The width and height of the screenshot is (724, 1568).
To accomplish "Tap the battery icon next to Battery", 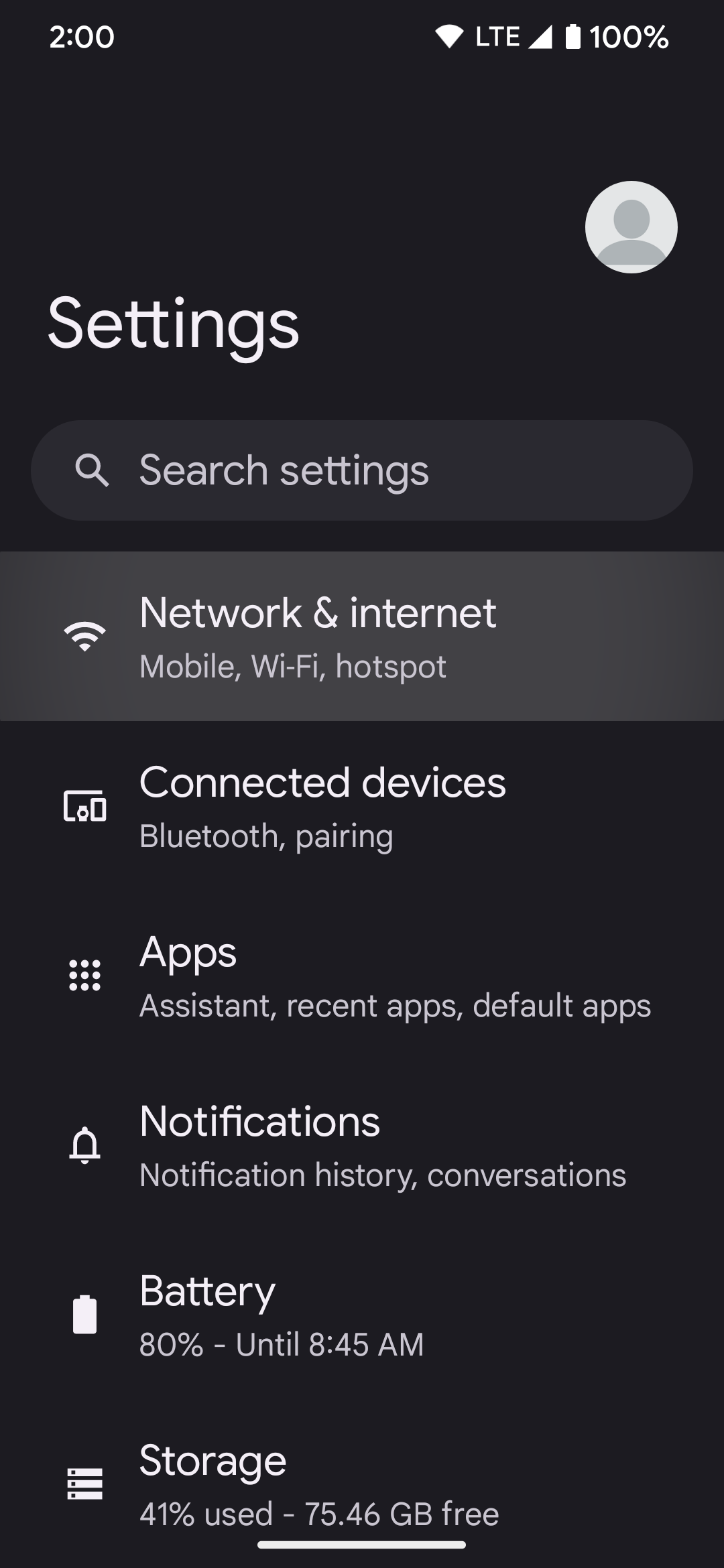I will tap(85, 1315).
